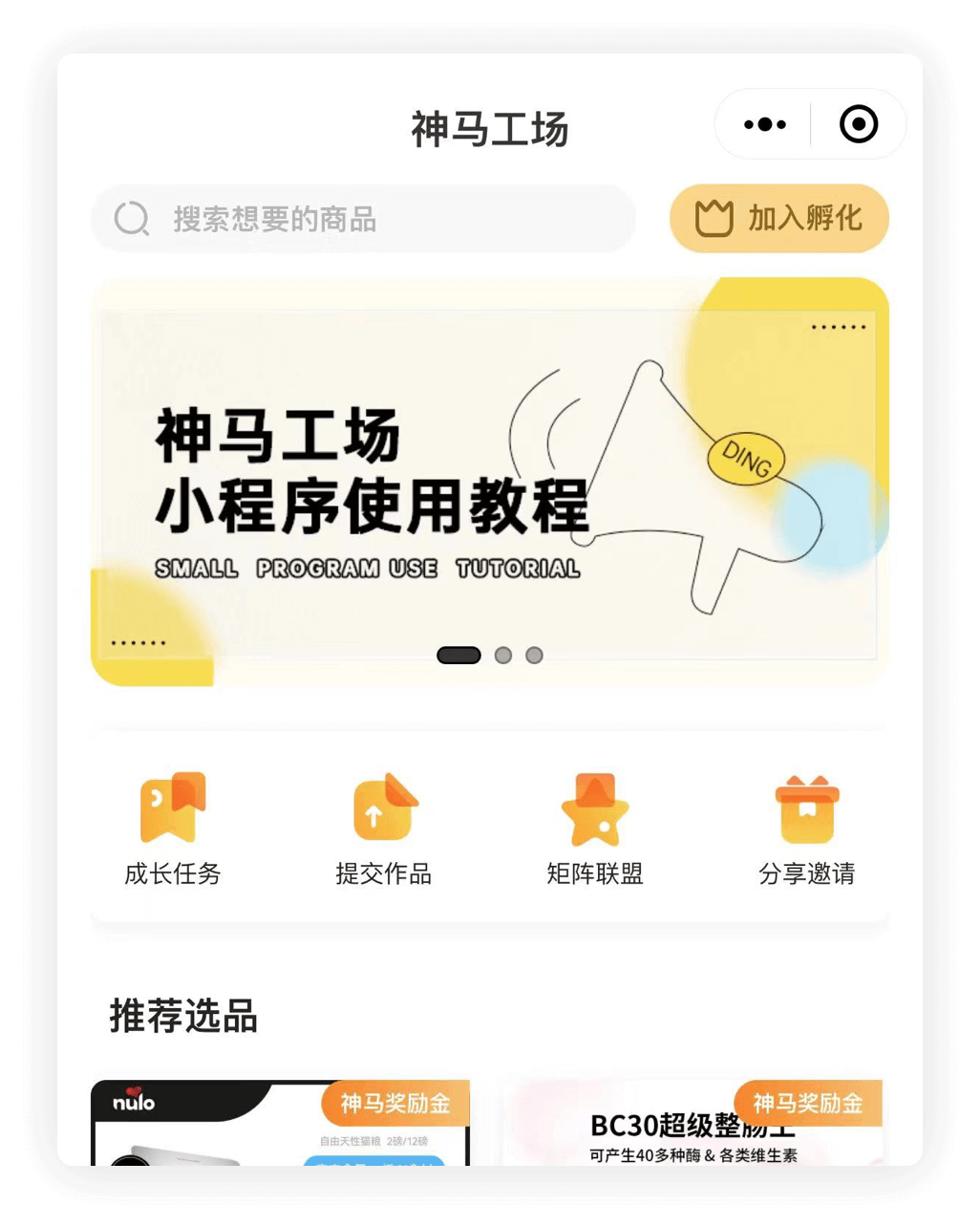Open 分享邀请

[x=806, y=829]
